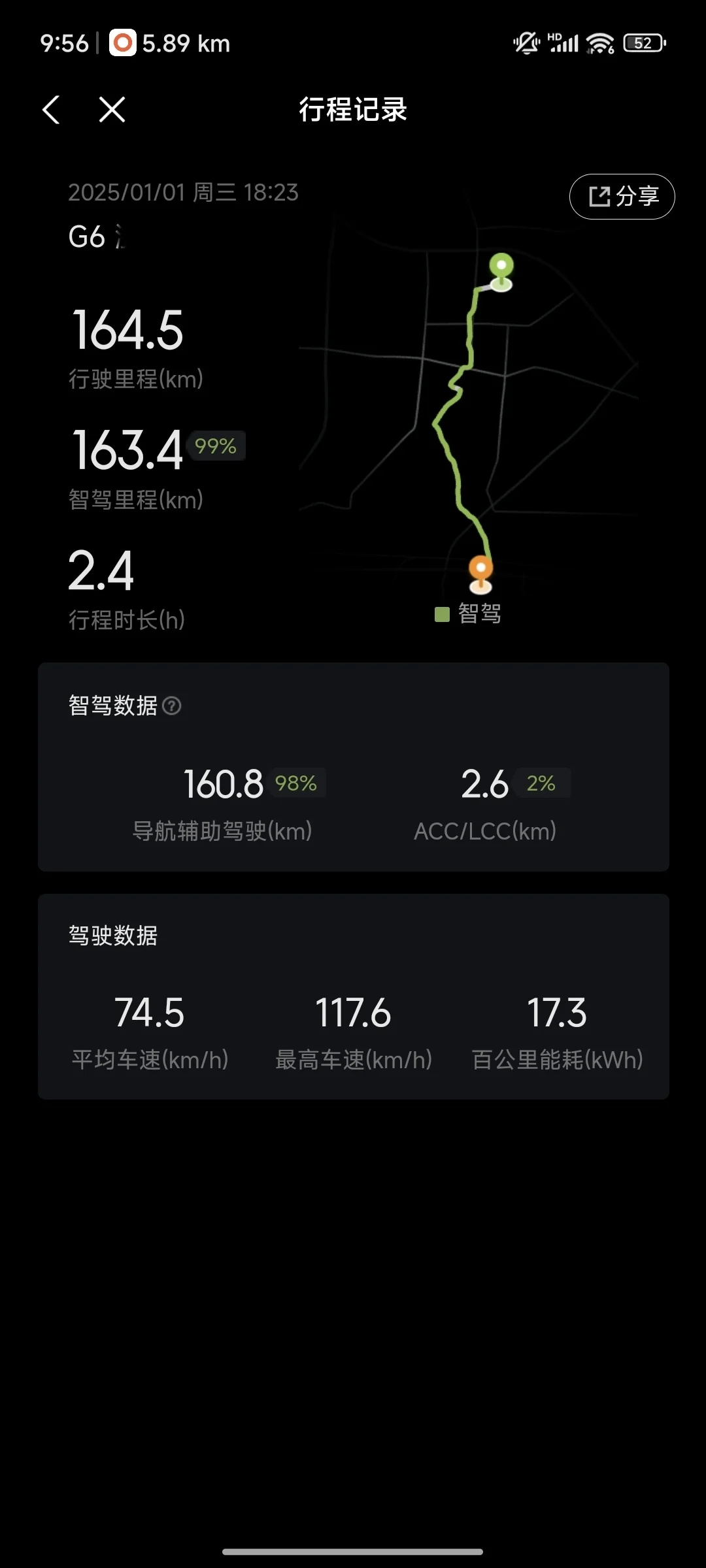Share this trip record (分享)
The height and width of the screenshot is (1568, 706).
coord(622,197)
